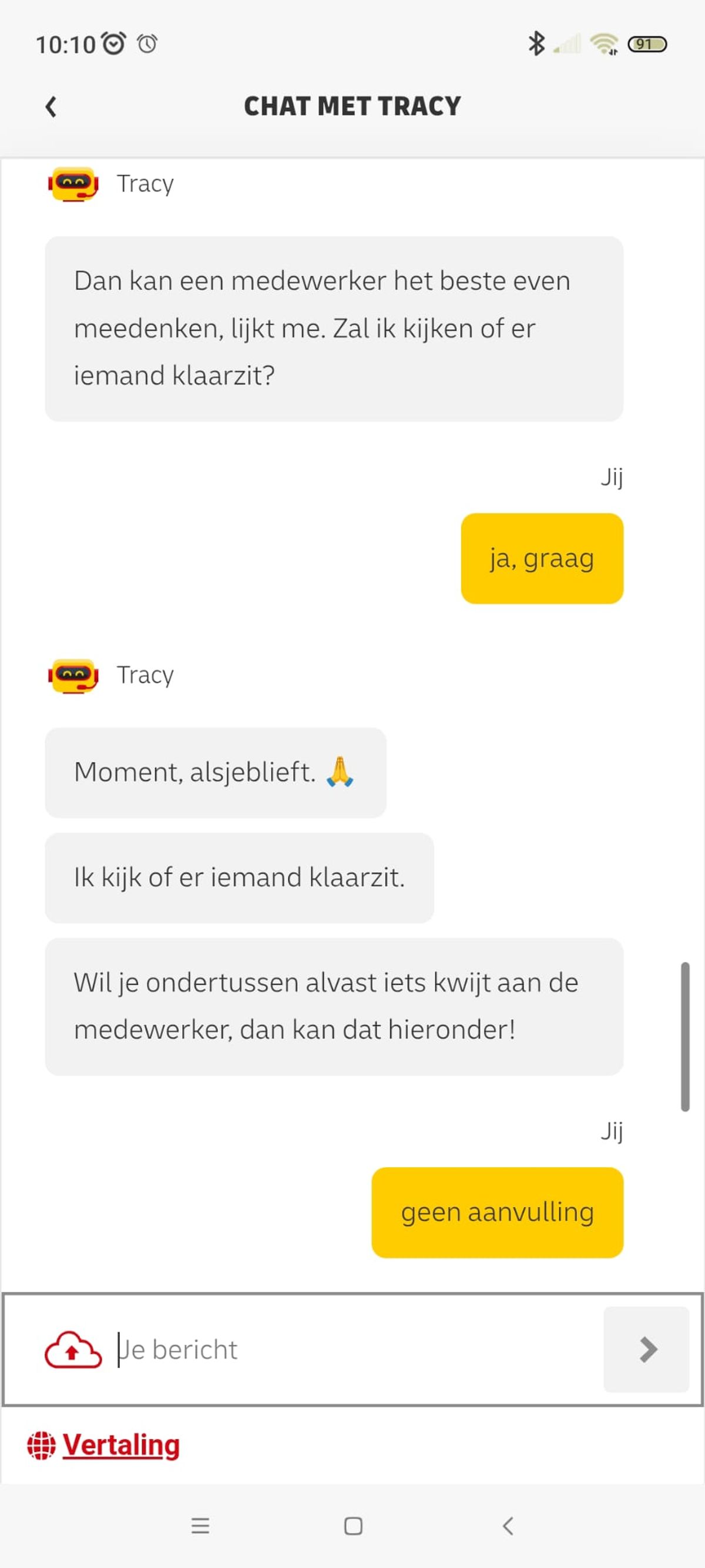Go back from Chat met Tracy
The height and width of the screenshot is (1568, 705).
click(x=51, y=106)
